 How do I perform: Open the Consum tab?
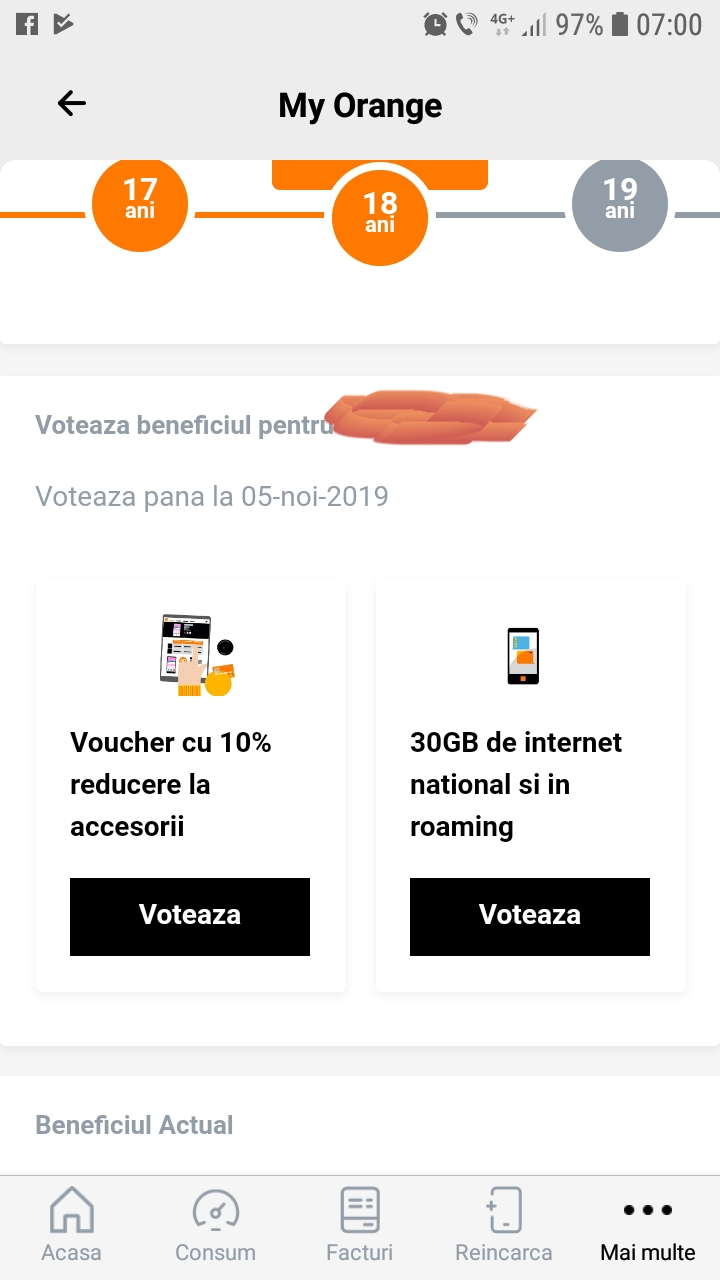[x=215, y=1225]
